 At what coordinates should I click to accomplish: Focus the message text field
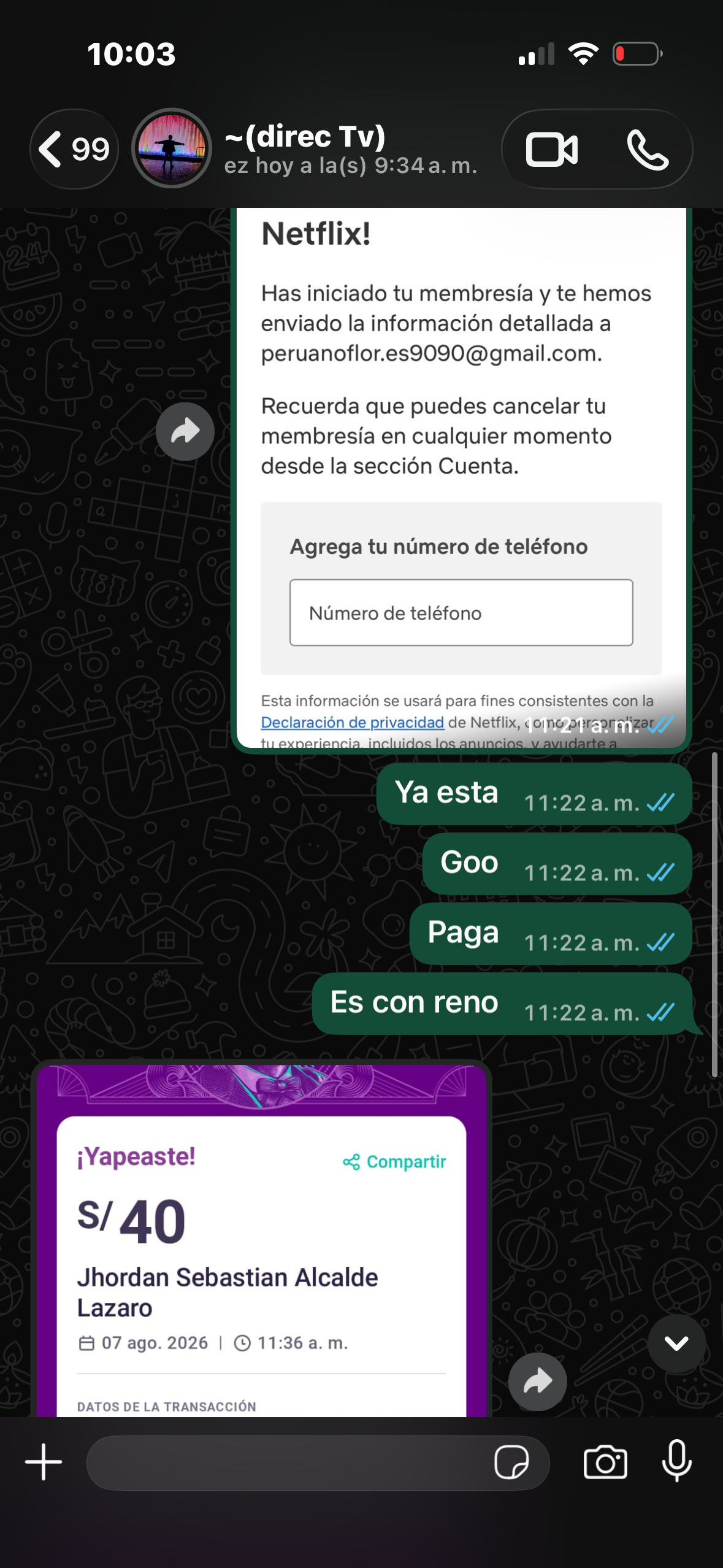[288, 1462]
